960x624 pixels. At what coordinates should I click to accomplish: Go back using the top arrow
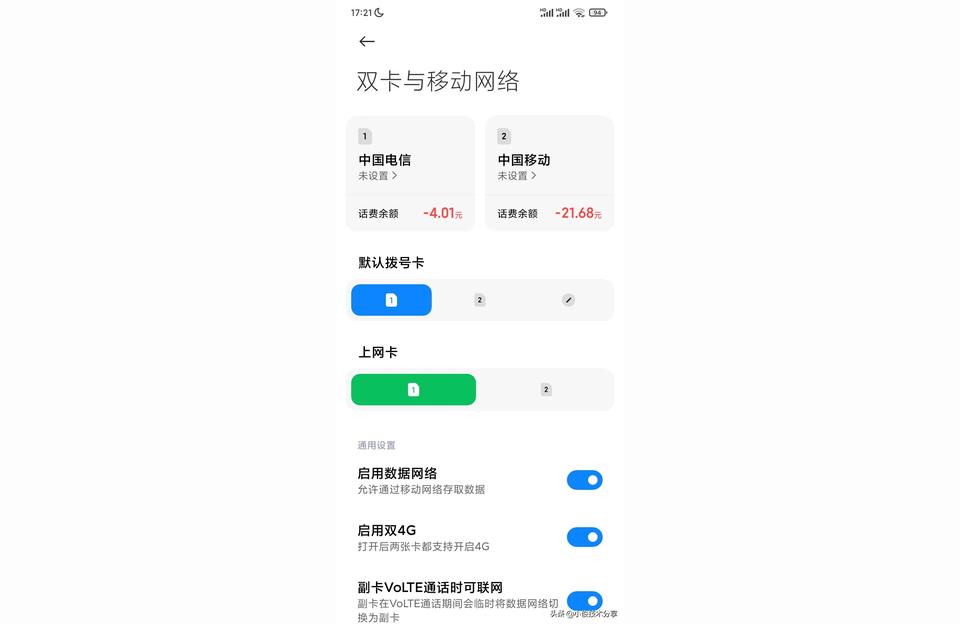tap(367, 42)
